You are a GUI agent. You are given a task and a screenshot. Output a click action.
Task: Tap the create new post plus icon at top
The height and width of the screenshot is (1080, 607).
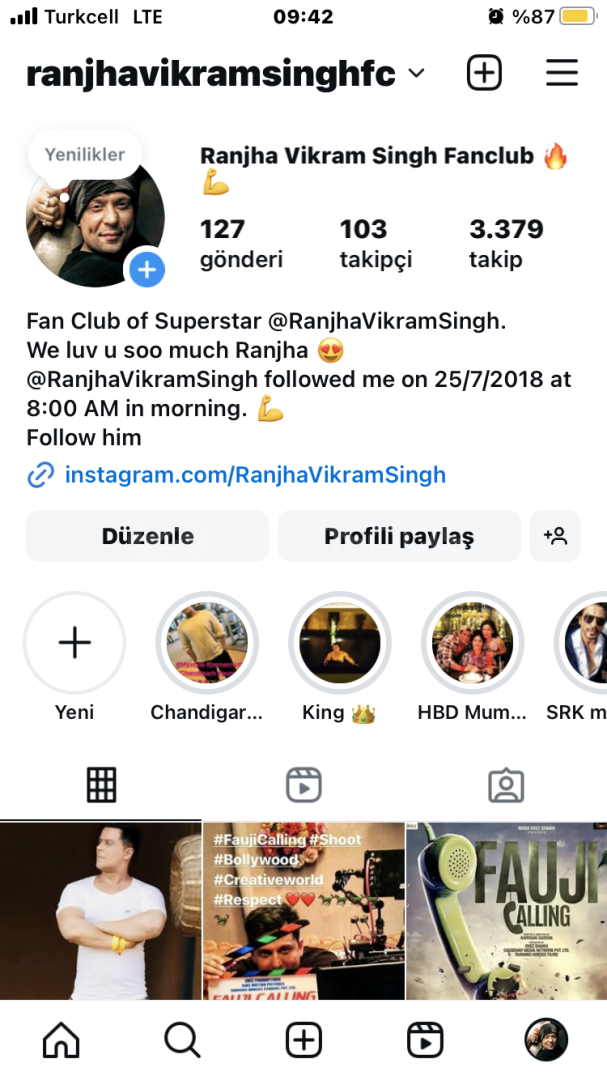[x=484, y=73]
